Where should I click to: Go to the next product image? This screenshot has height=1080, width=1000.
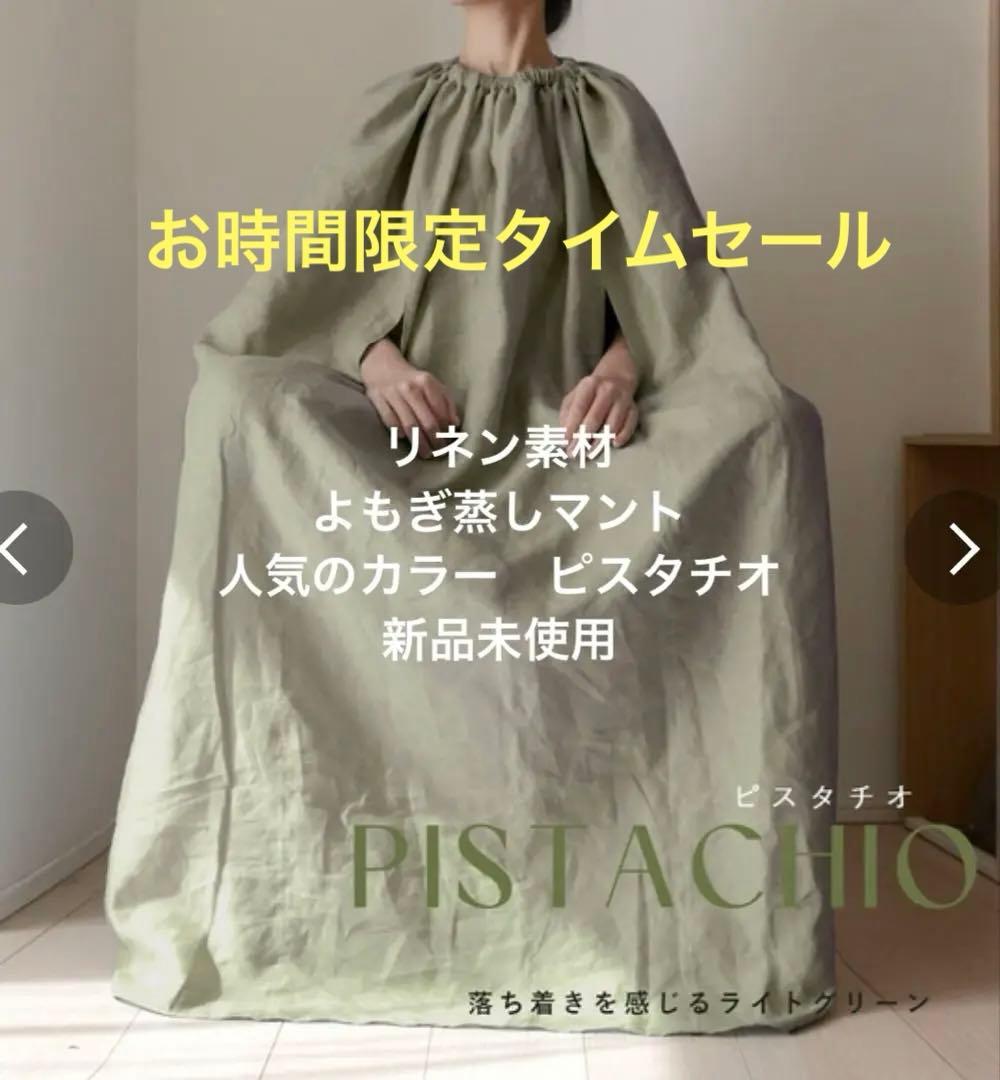point(962,548)
